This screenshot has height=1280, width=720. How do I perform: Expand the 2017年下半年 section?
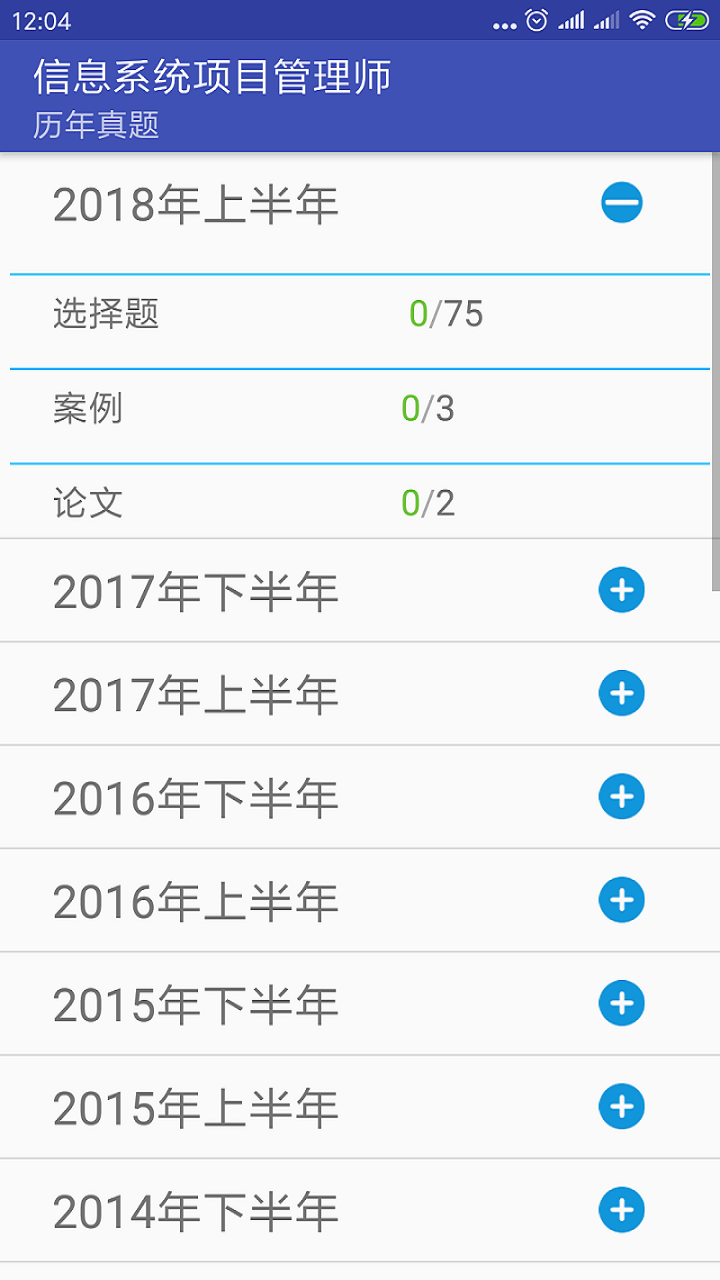point(621,590)
